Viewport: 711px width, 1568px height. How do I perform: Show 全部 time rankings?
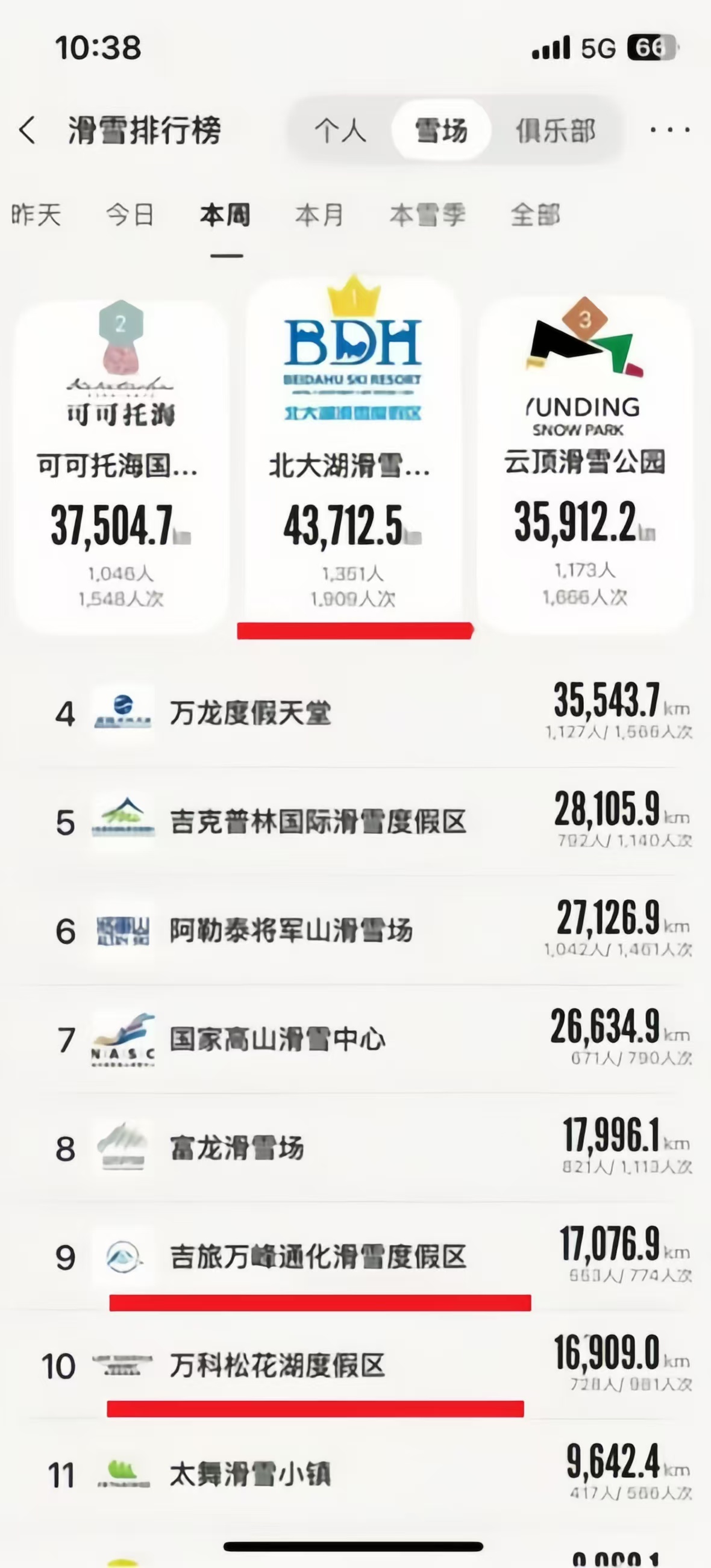click(x=535, y=215)
